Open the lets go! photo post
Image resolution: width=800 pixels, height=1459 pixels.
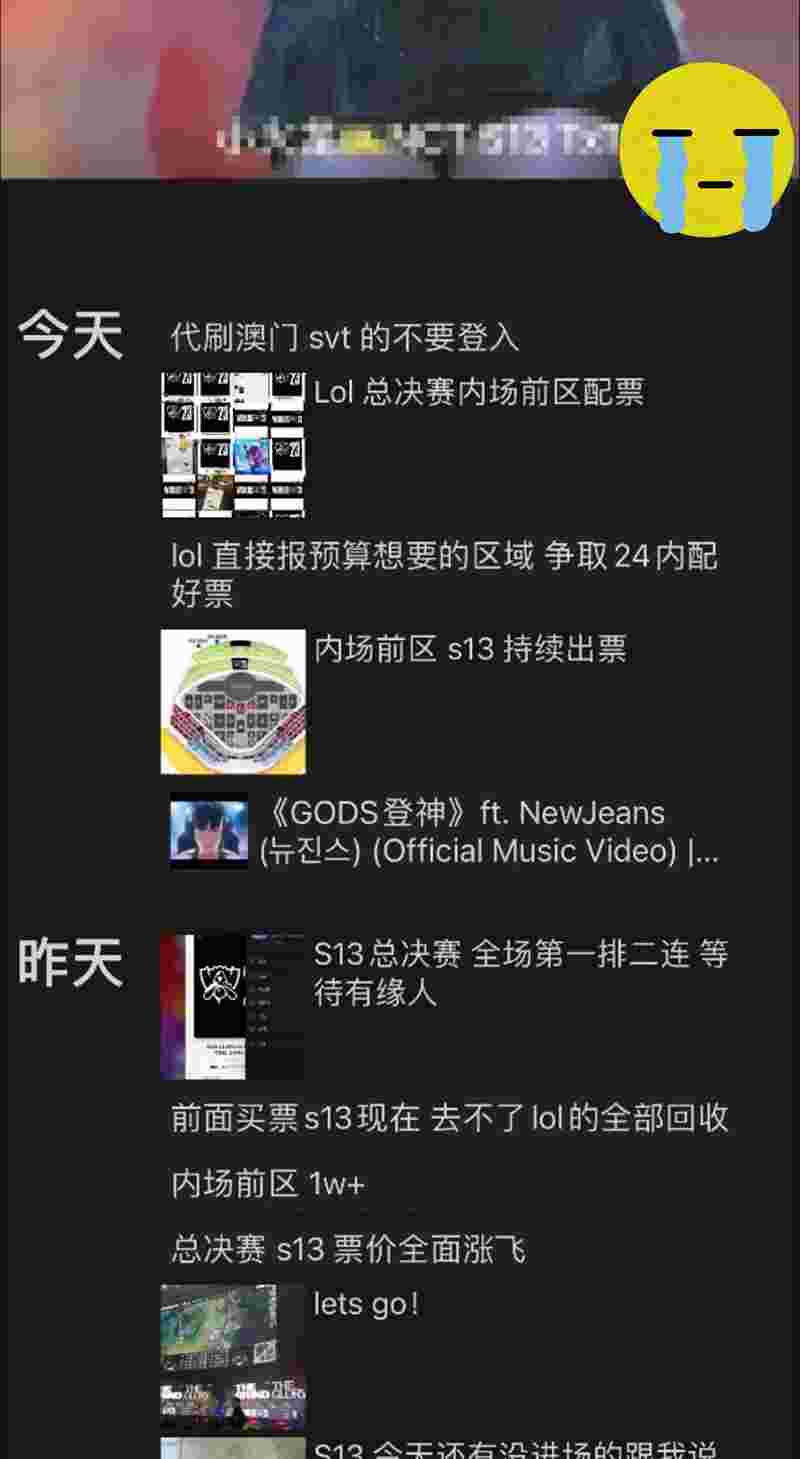(x=366, y=1304)
